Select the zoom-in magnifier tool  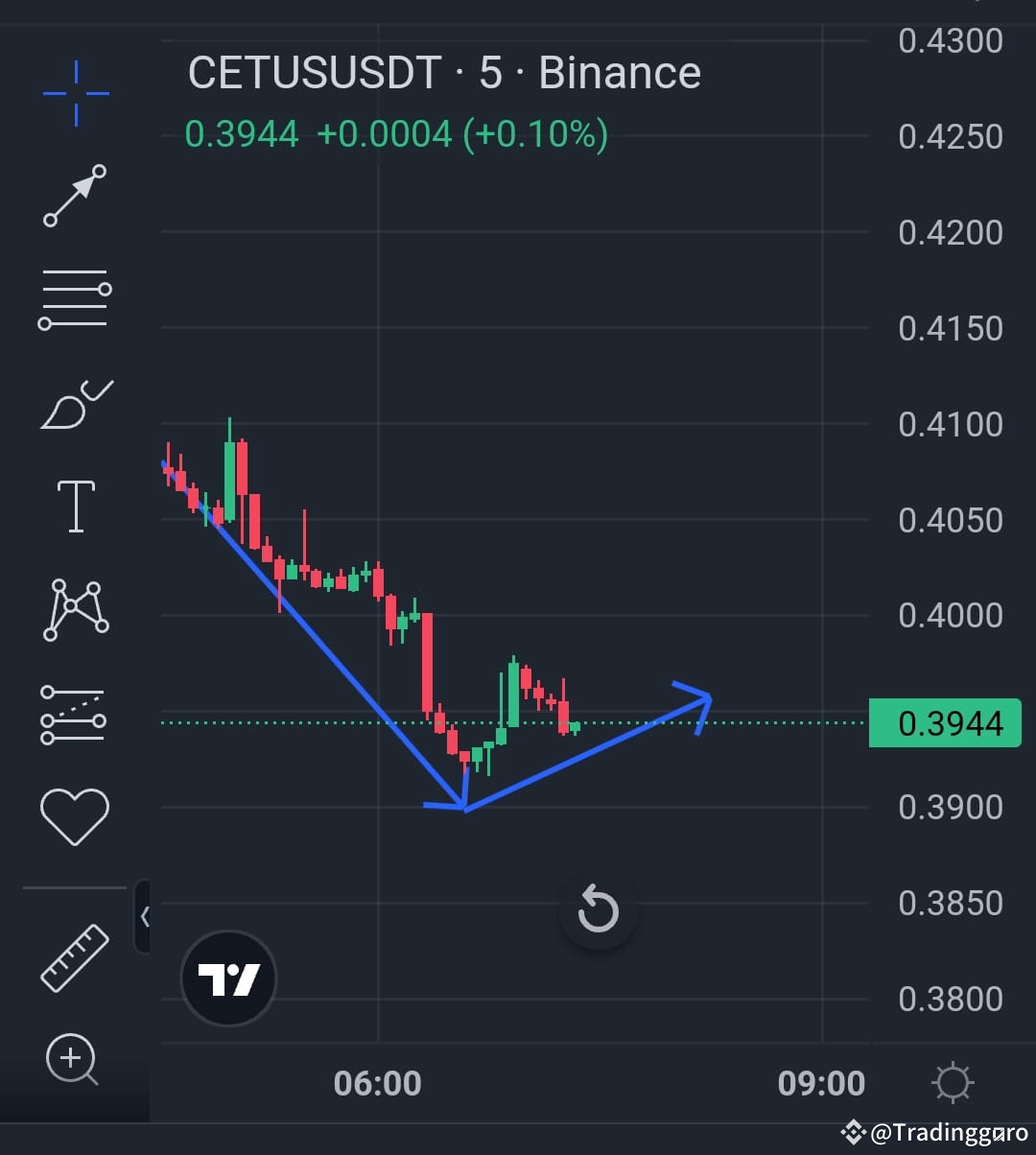pyautogui.click(x=75, y=1060)
